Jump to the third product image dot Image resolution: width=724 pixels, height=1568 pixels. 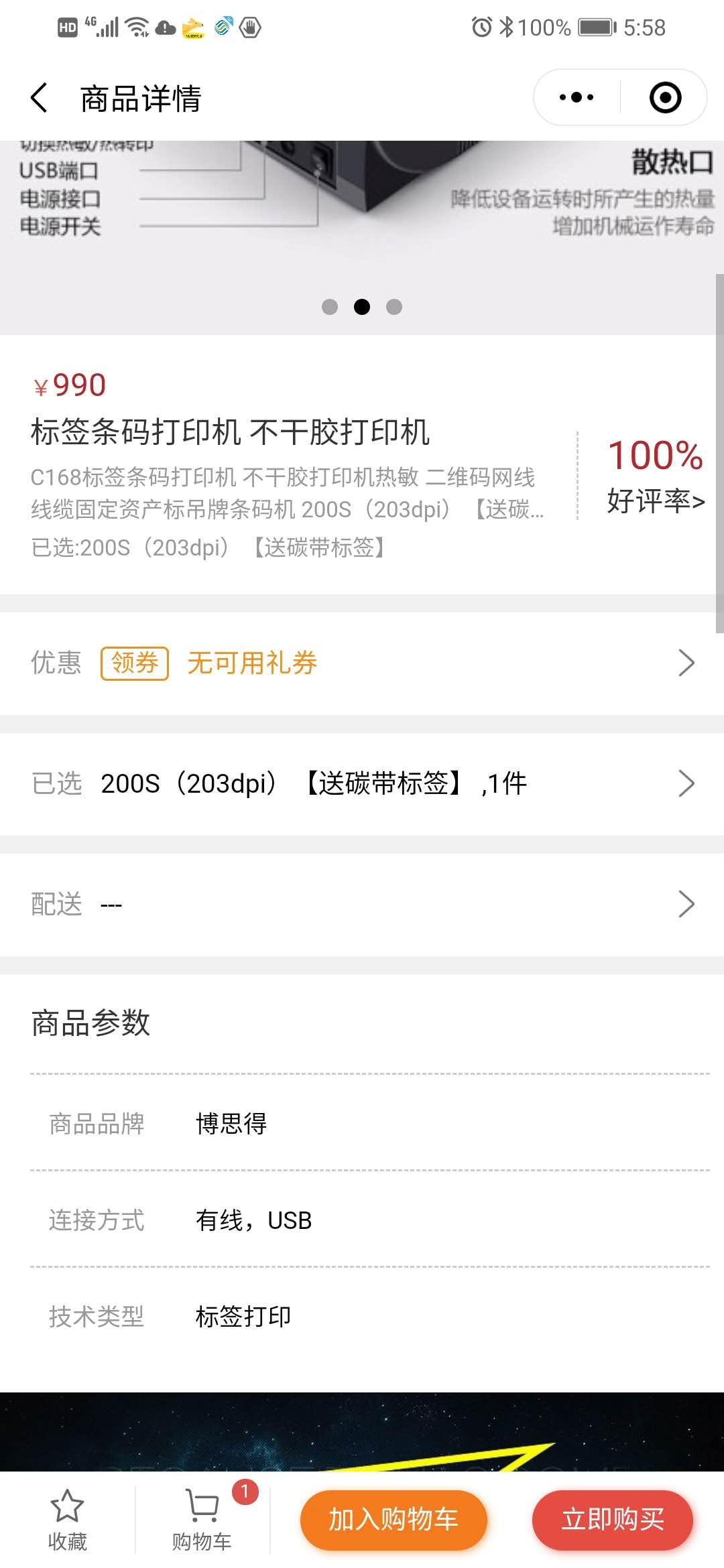pyautogui.click(x=394, y=307)
